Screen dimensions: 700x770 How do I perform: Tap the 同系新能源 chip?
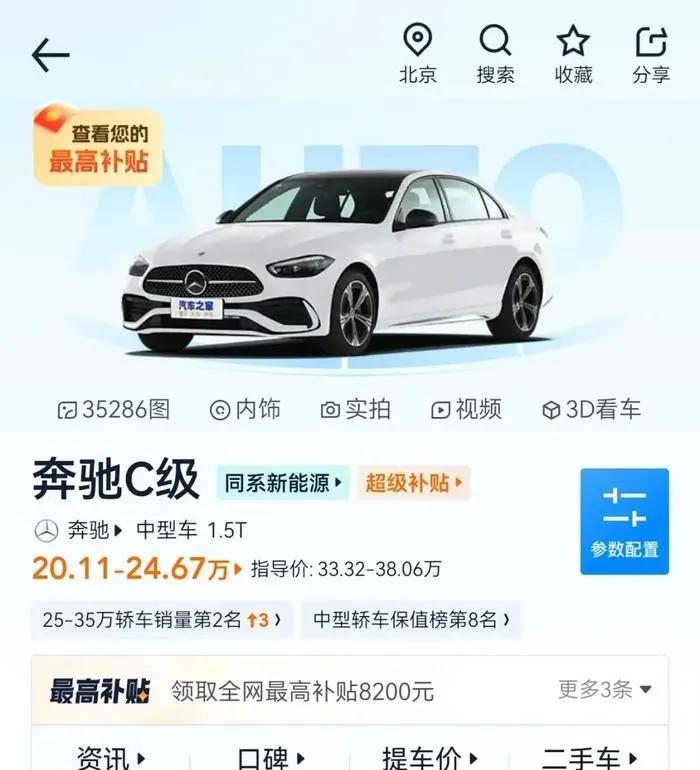click(x=283, y=483)
